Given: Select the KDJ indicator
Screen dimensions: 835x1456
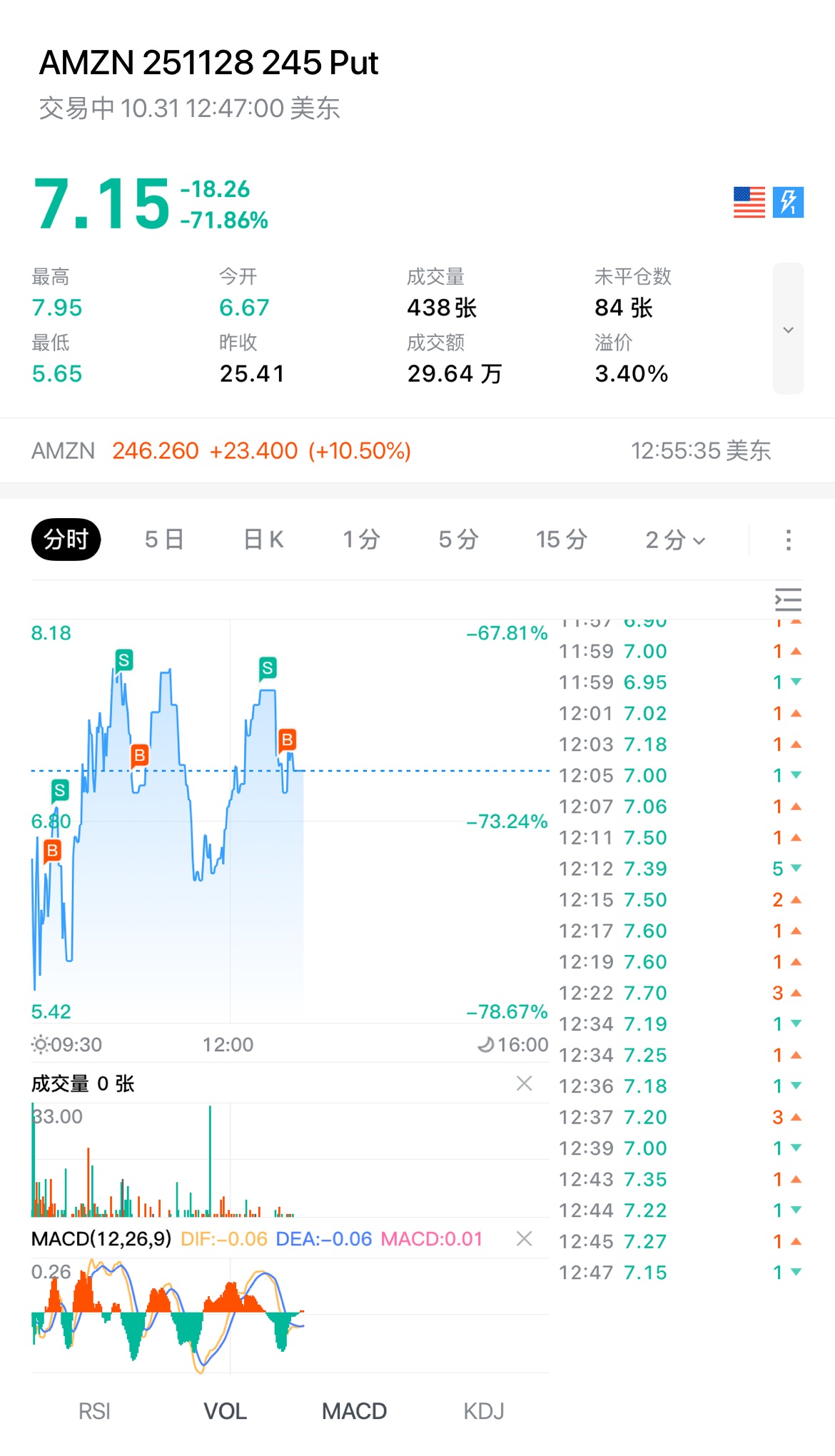Looking at the screenshot, I should point(484,1411).
